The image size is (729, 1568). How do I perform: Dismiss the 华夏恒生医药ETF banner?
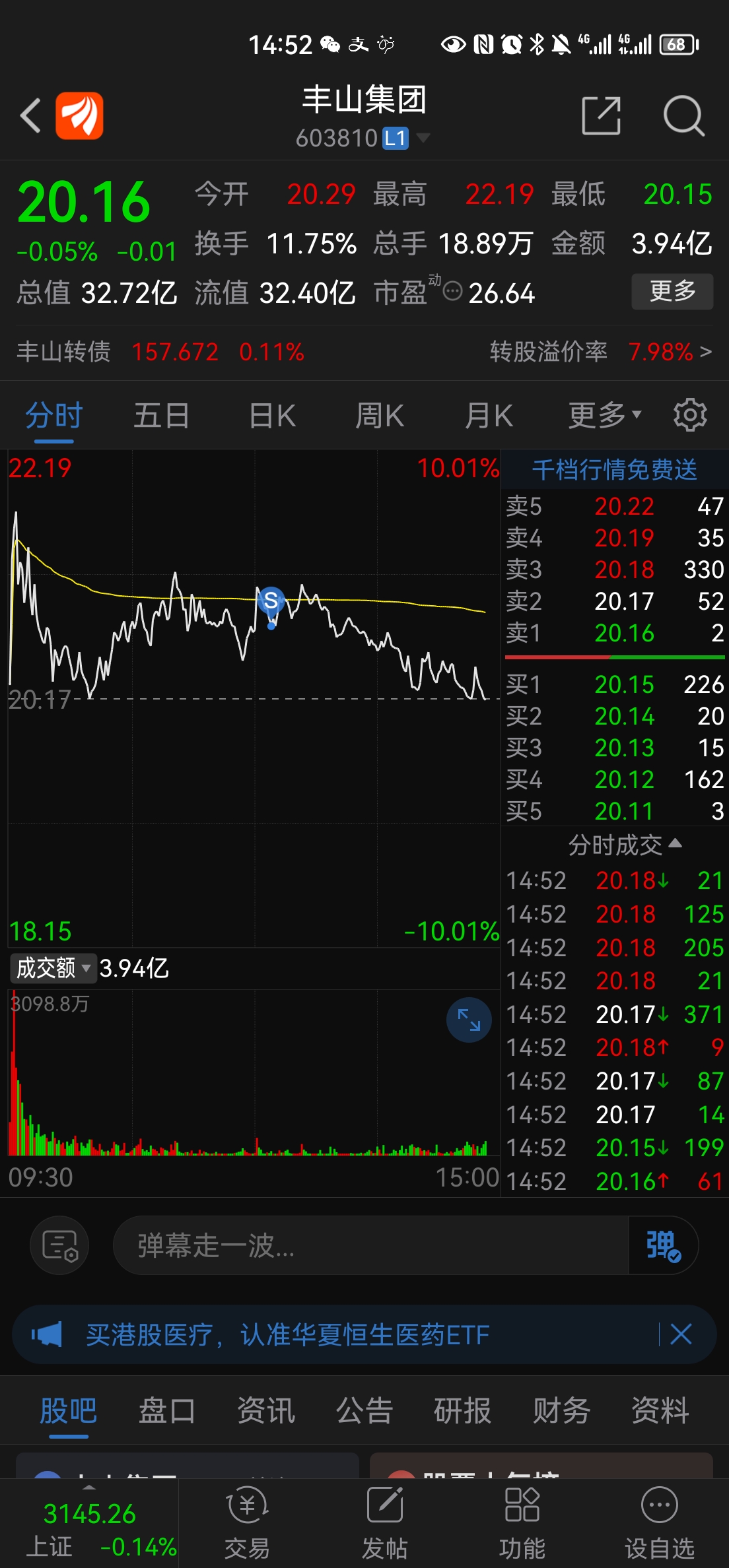(x=681, y=1334)
